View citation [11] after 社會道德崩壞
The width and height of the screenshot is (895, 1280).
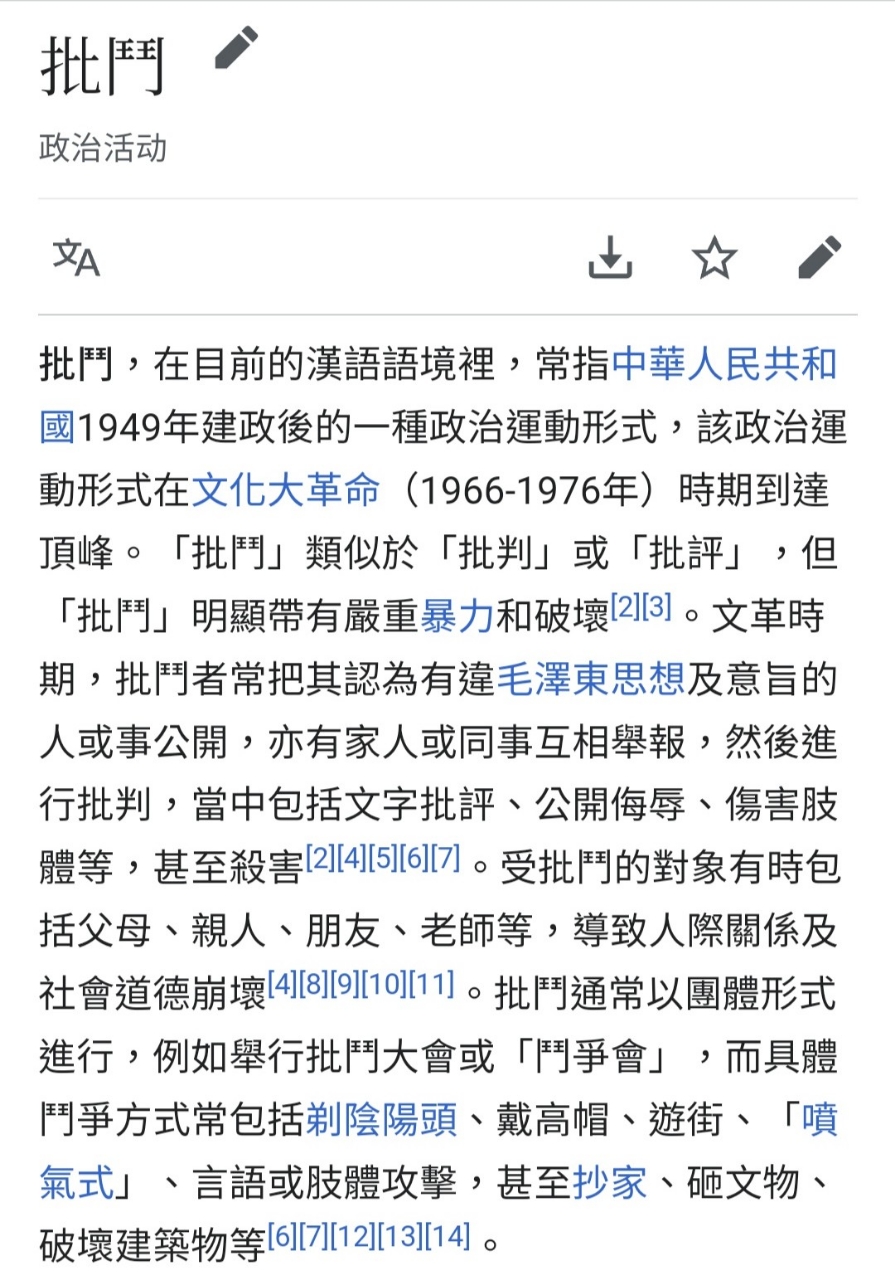pos(431,984)
